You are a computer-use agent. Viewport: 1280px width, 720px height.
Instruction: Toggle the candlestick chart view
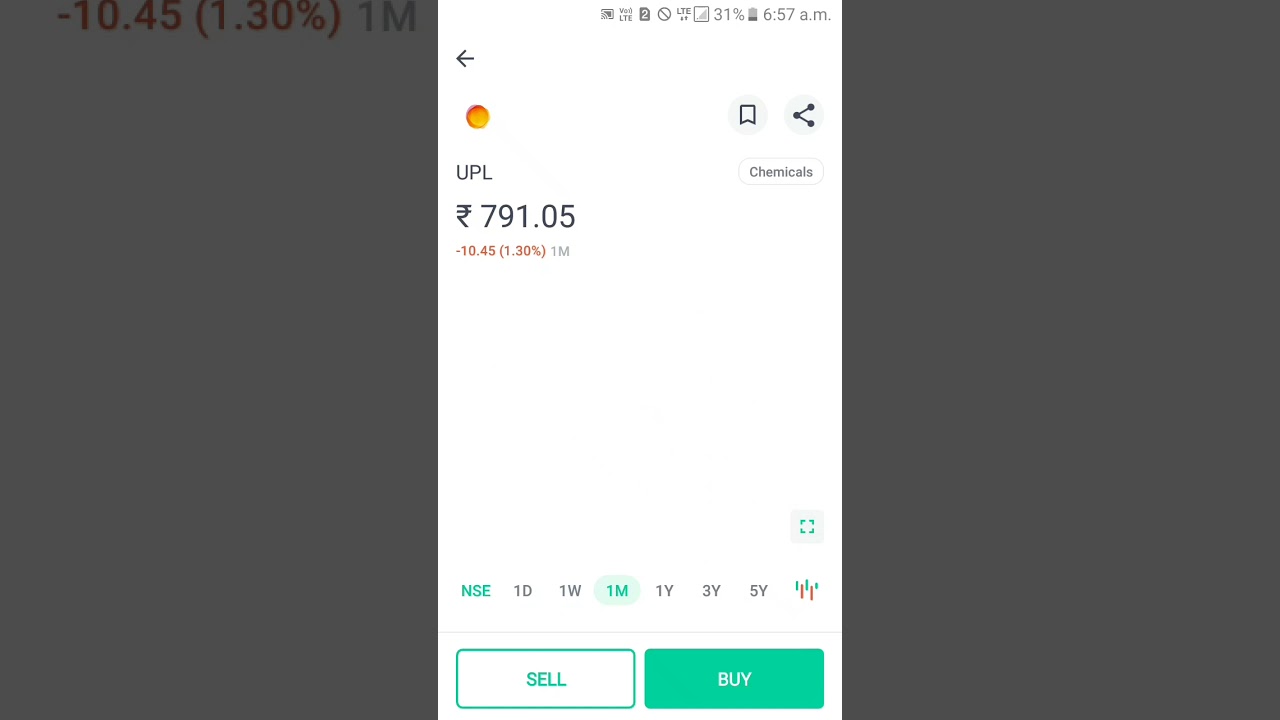(807, 590)
